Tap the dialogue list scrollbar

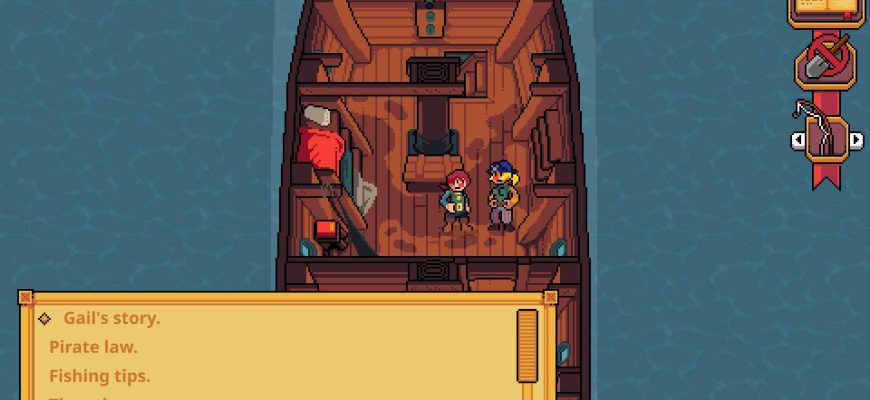527,345
